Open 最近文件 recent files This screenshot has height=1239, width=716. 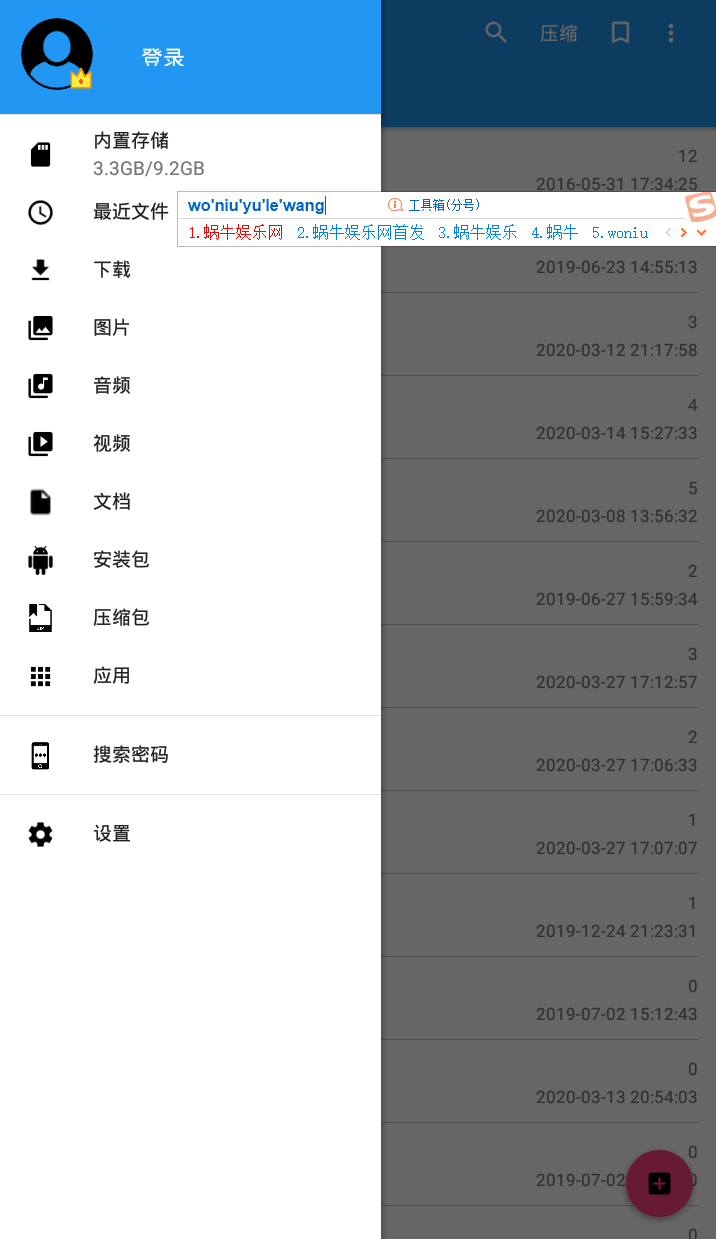pyautogui.click(x=130, y=212)
